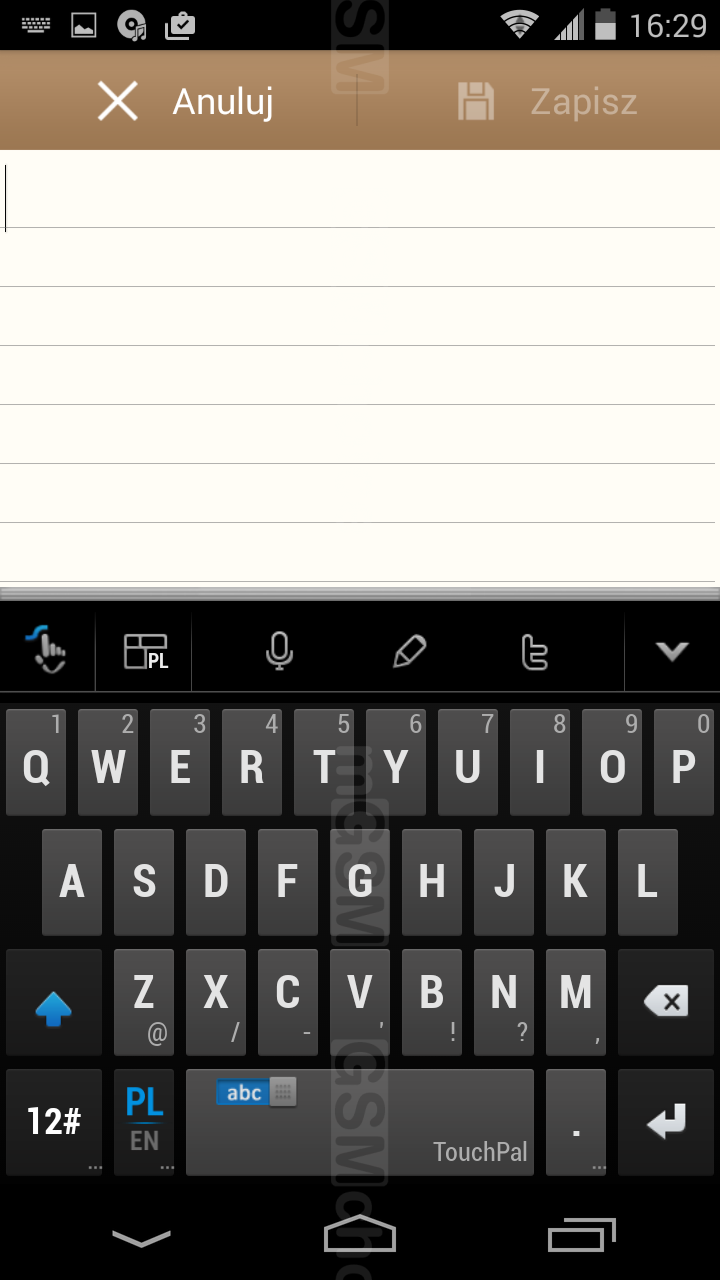This screenshot has height=1280, width=720.
Task: Focus the note text area
Action: [360, 367]
